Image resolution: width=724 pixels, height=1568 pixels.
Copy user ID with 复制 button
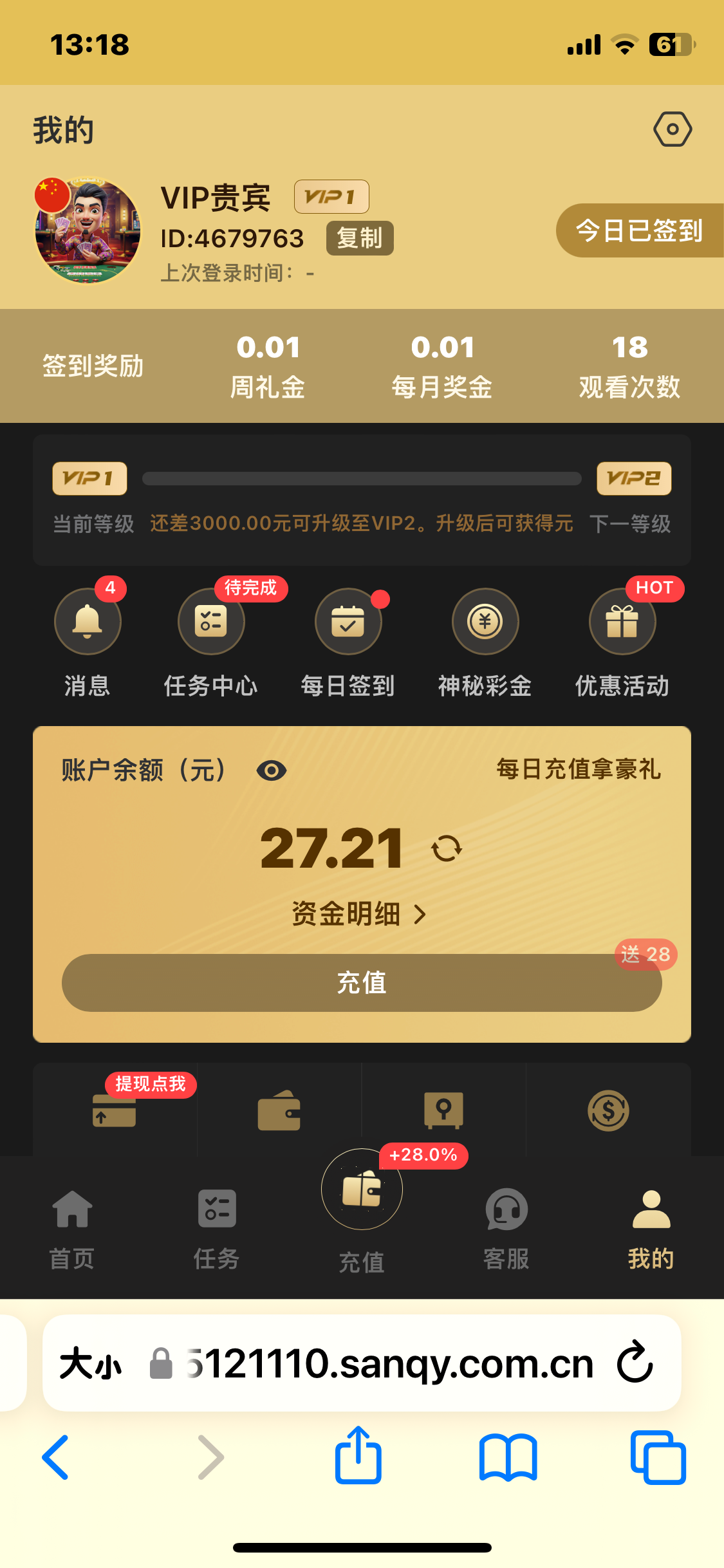pyautogui.click(x=359, y=238)
